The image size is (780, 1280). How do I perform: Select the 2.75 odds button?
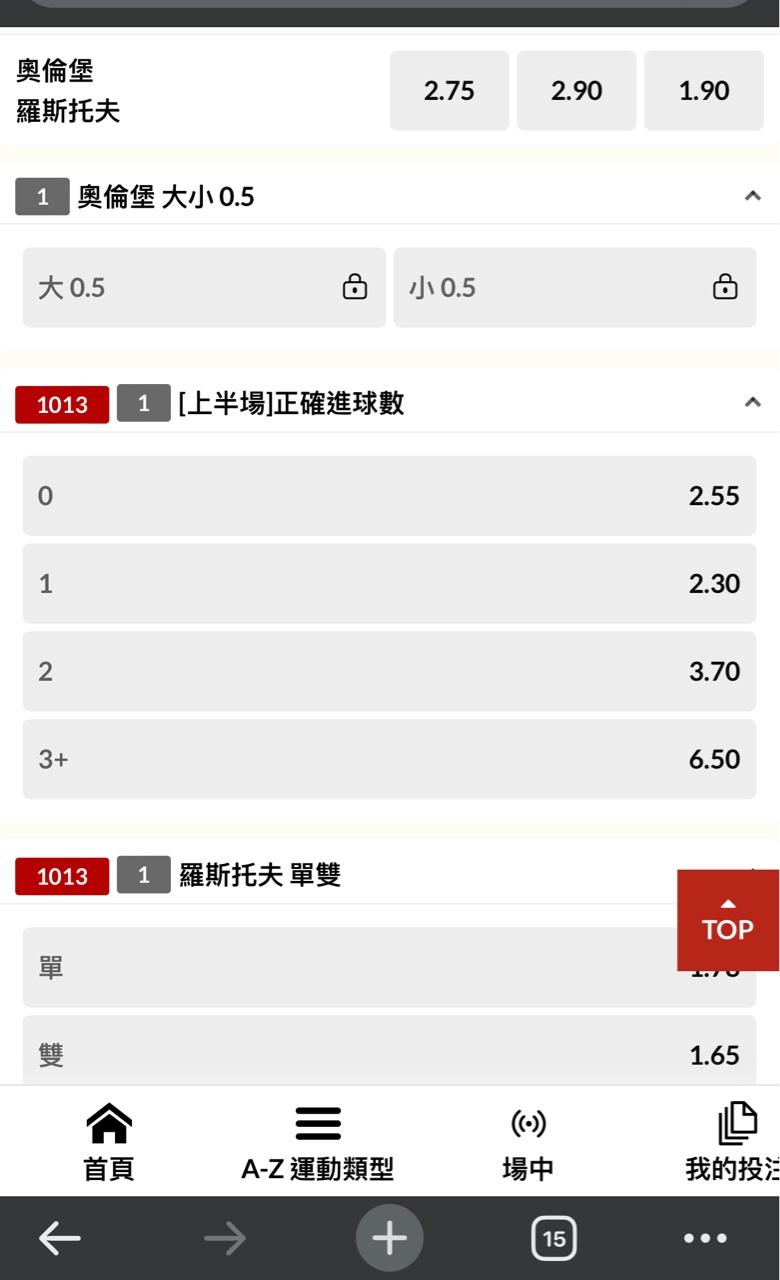click(449, 90)
